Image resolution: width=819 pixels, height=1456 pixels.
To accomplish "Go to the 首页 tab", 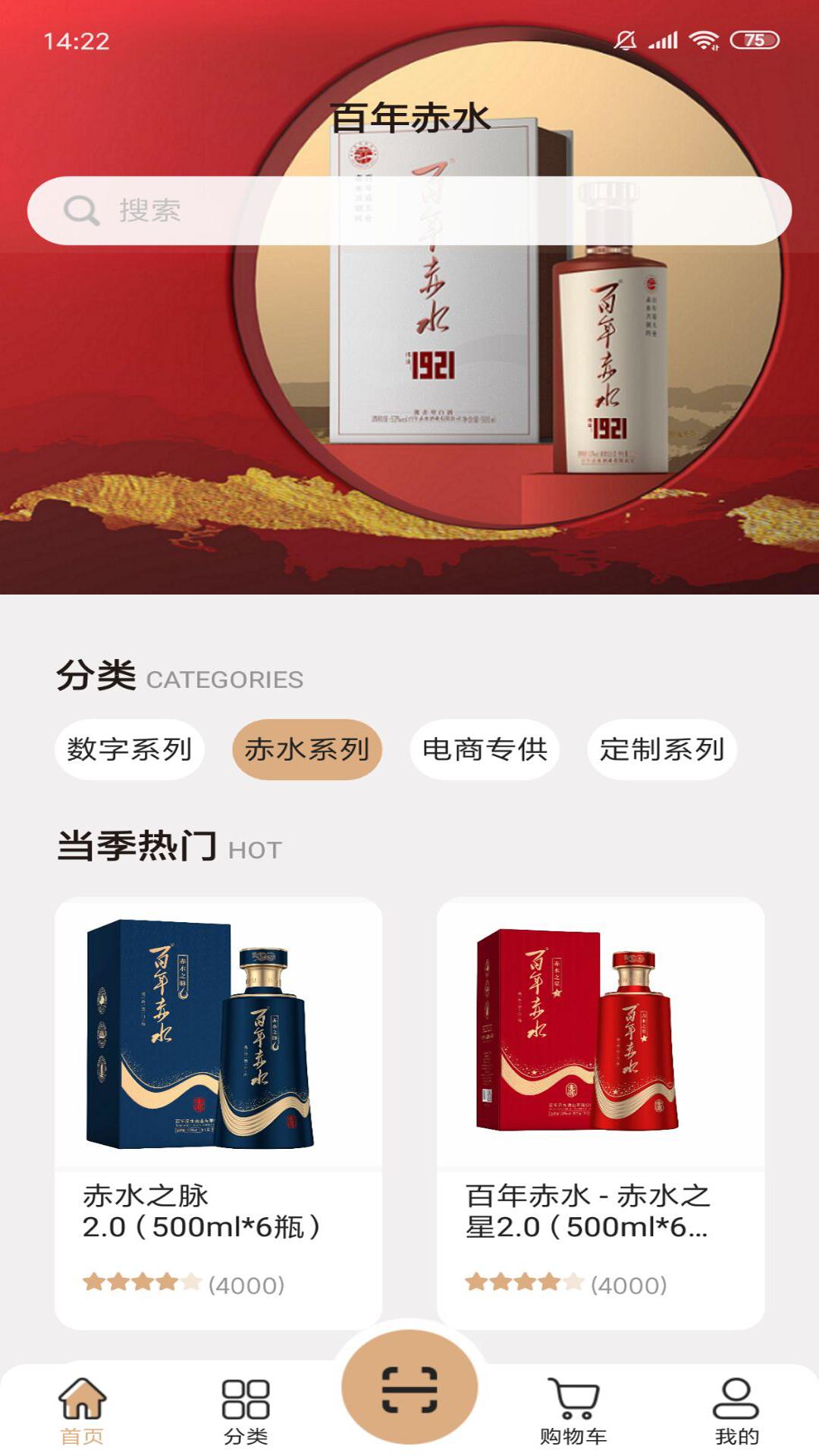I will point(82,1410).
